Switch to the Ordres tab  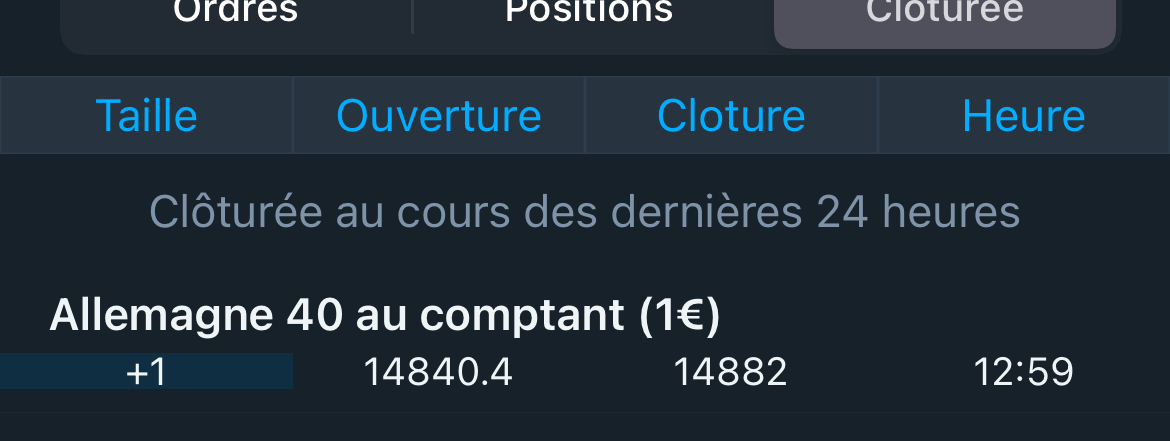(x=235, y=15)
